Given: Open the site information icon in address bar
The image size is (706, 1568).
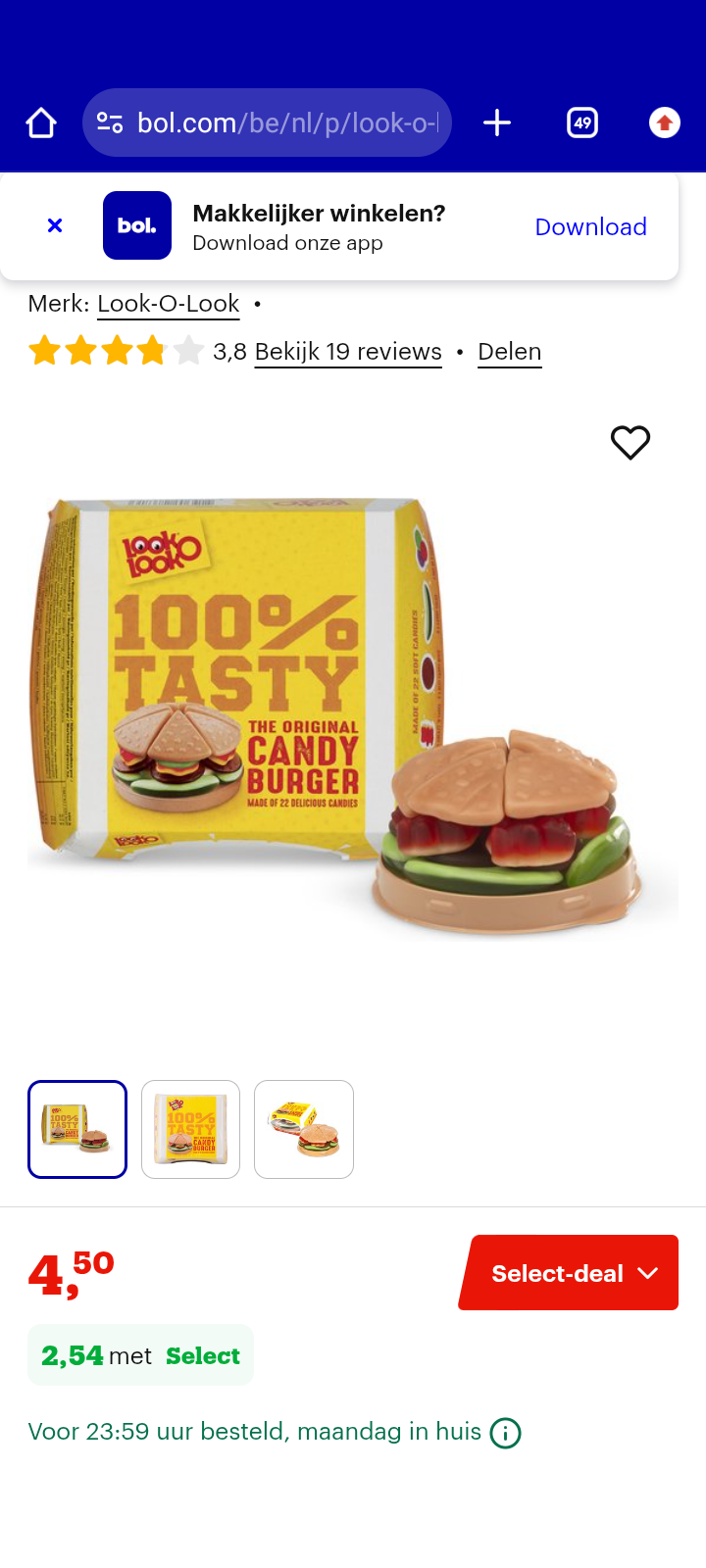Looking at the screenshot, I should 111,122.
